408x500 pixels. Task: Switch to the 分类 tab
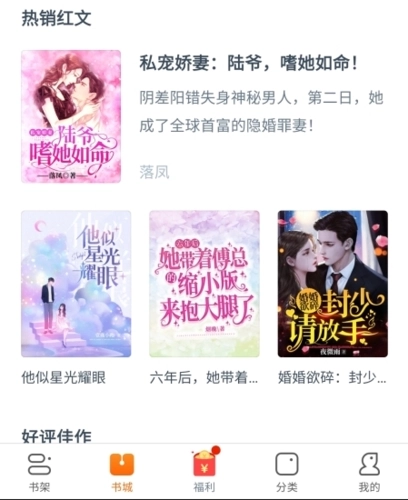click(287, 472)
